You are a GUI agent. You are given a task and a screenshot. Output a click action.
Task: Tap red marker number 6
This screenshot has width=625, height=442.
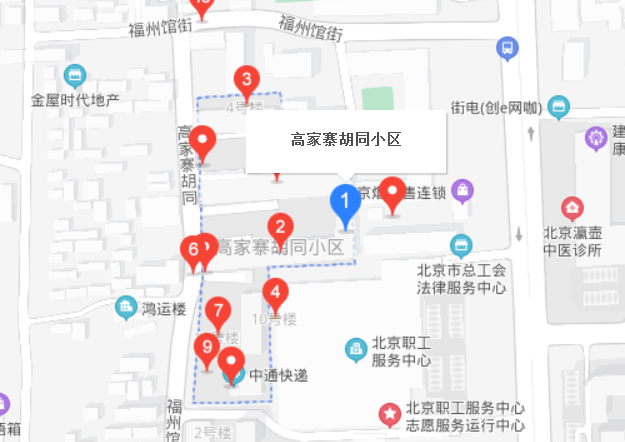pyautogui.click(x=192, y=251)
